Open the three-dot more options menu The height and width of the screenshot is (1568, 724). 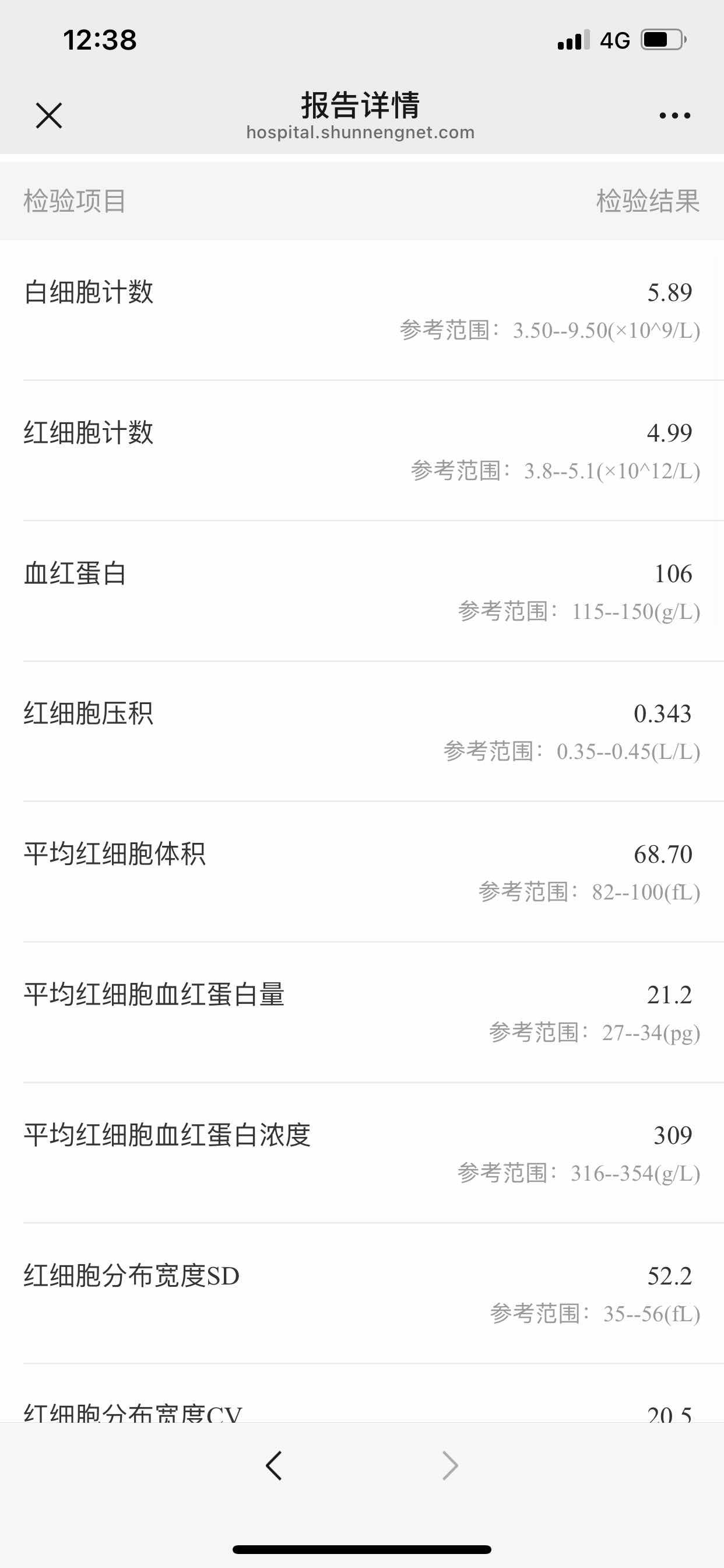point(674,115)
